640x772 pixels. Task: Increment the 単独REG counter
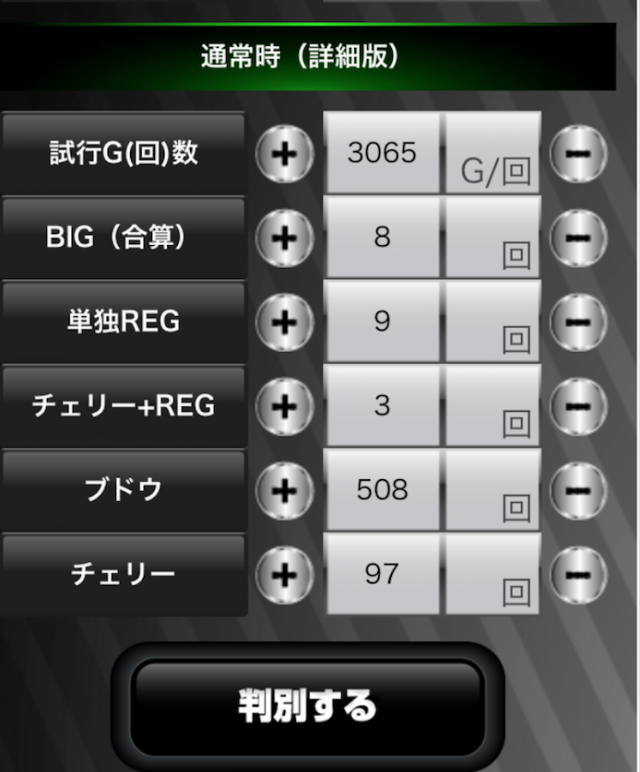(285, 321)
